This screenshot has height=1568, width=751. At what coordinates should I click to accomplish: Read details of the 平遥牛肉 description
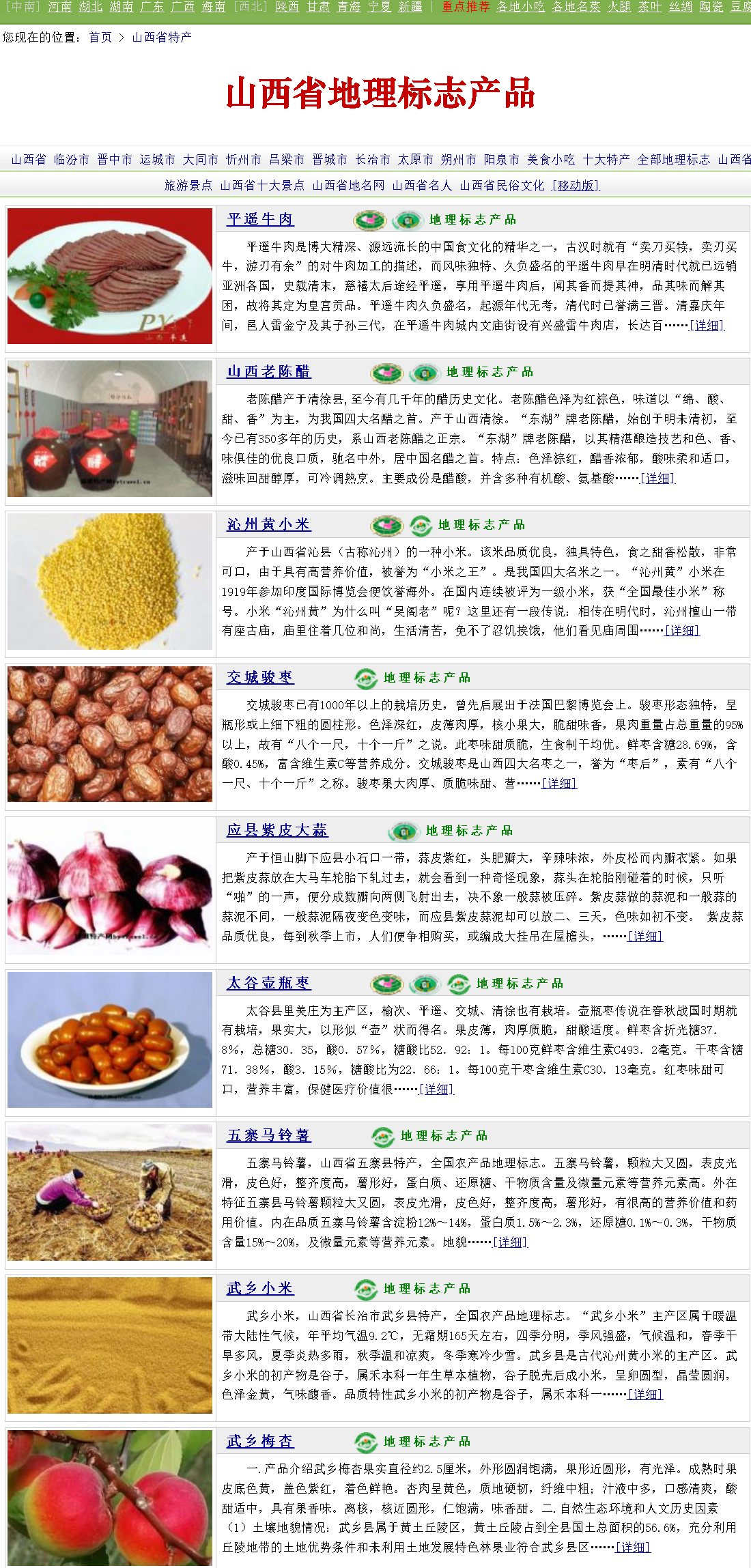[x=707, y=326]
